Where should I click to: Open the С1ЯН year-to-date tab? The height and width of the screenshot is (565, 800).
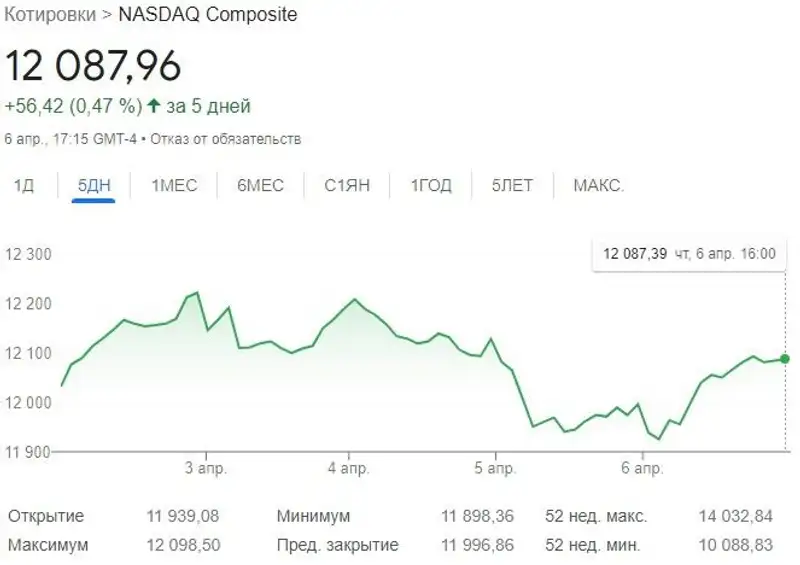tap(347, 186)
